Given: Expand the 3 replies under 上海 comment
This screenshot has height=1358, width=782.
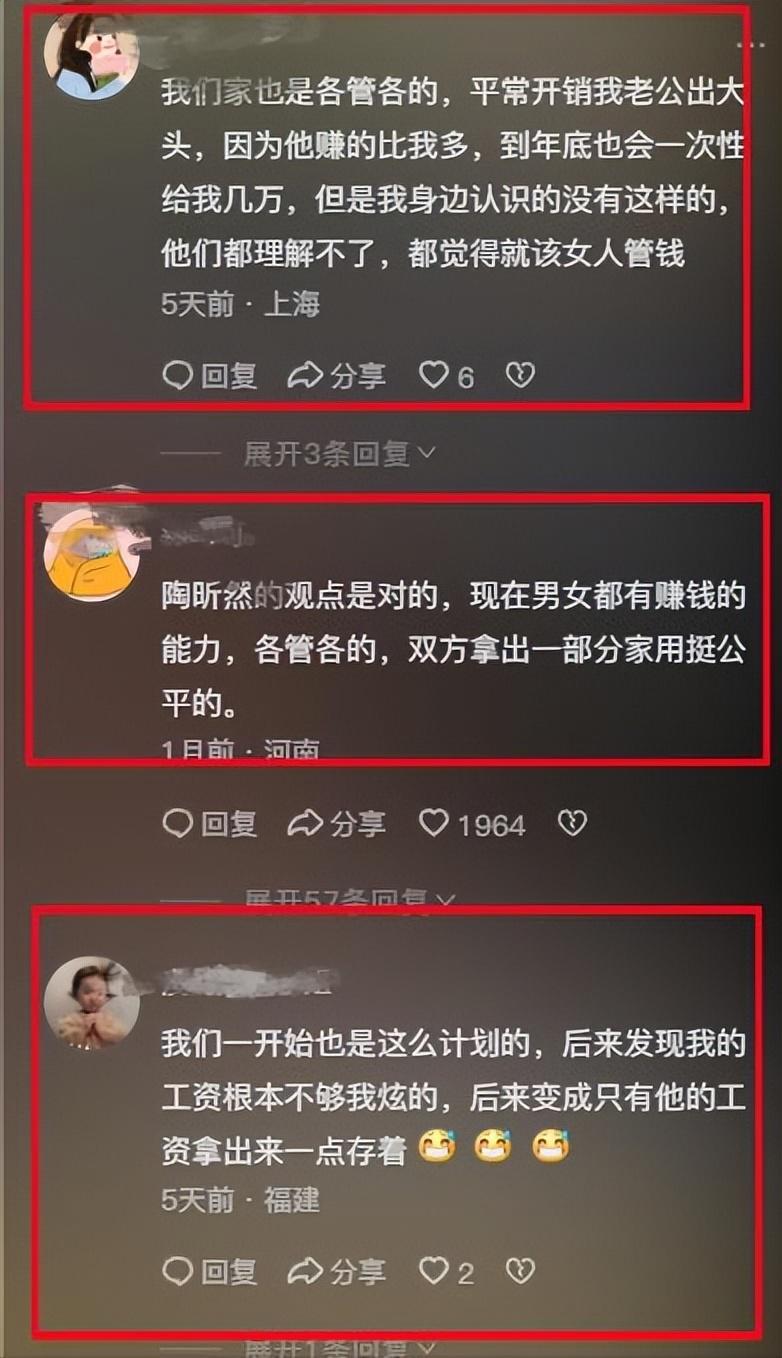Looking at the screenshot, I should (x=339, y=454).
